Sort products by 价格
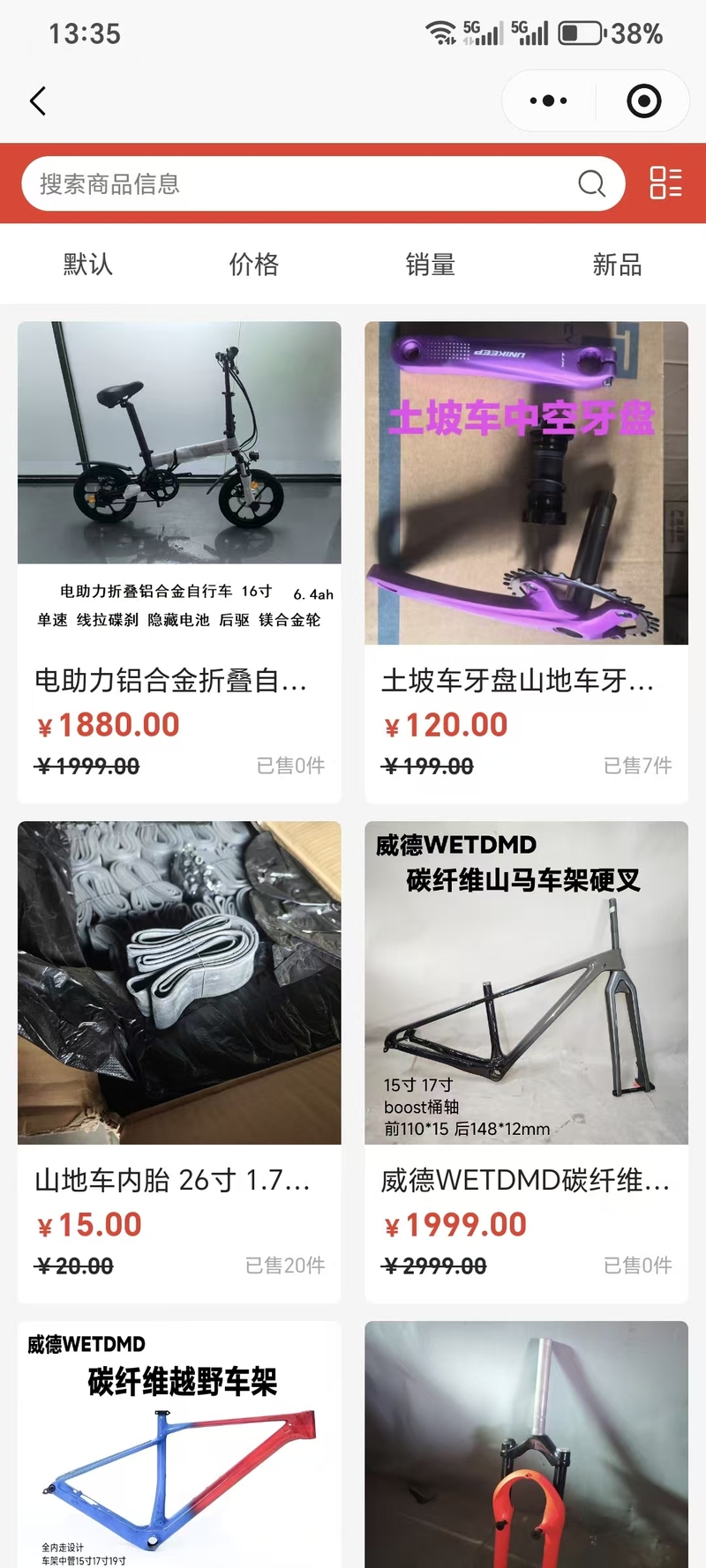The height and width of the screenshot is (1568, 706). tap(254, 265)
